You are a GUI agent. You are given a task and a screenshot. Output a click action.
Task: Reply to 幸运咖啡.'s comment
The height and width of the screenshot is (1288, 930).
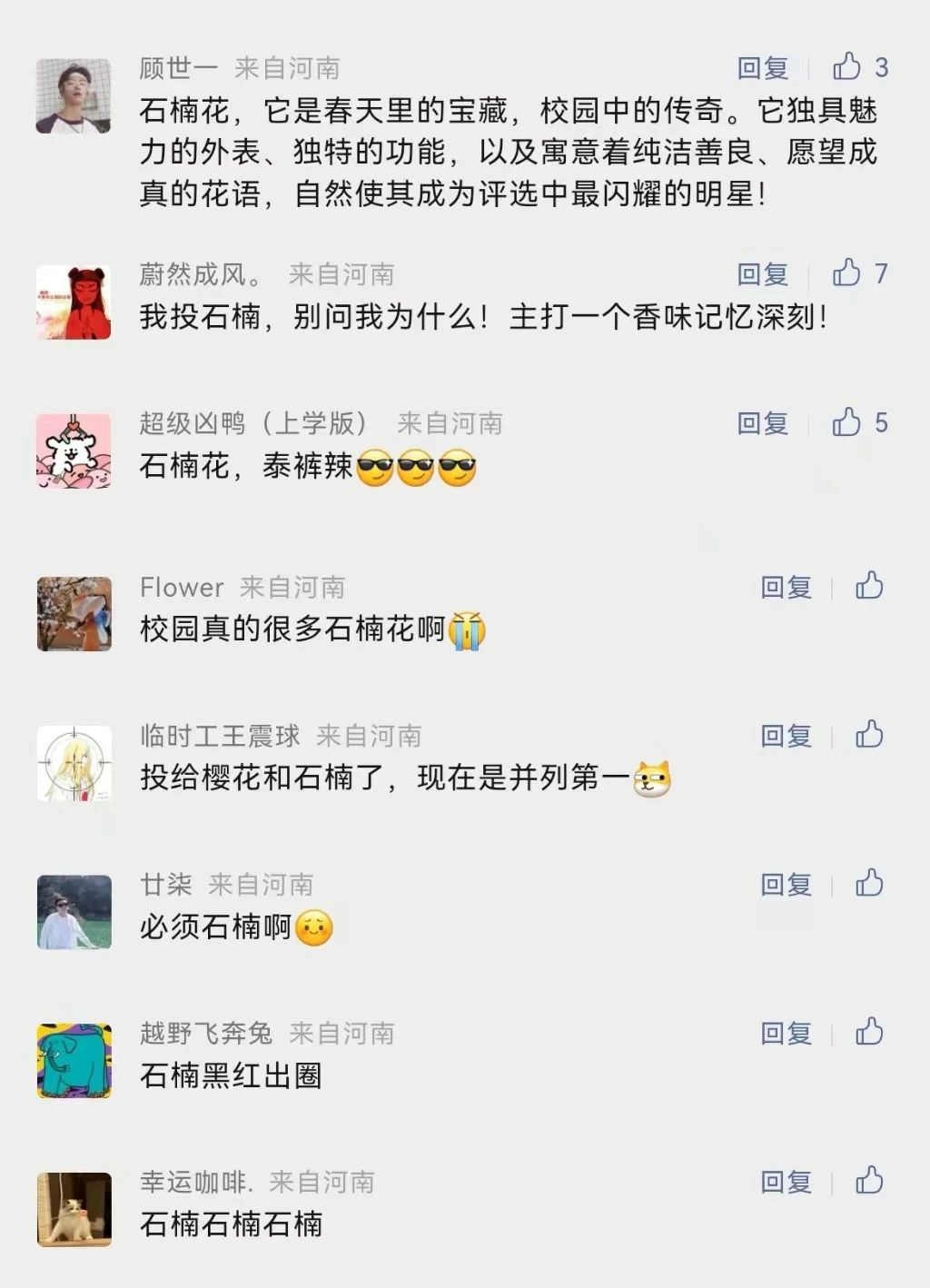click(786, 1183)
